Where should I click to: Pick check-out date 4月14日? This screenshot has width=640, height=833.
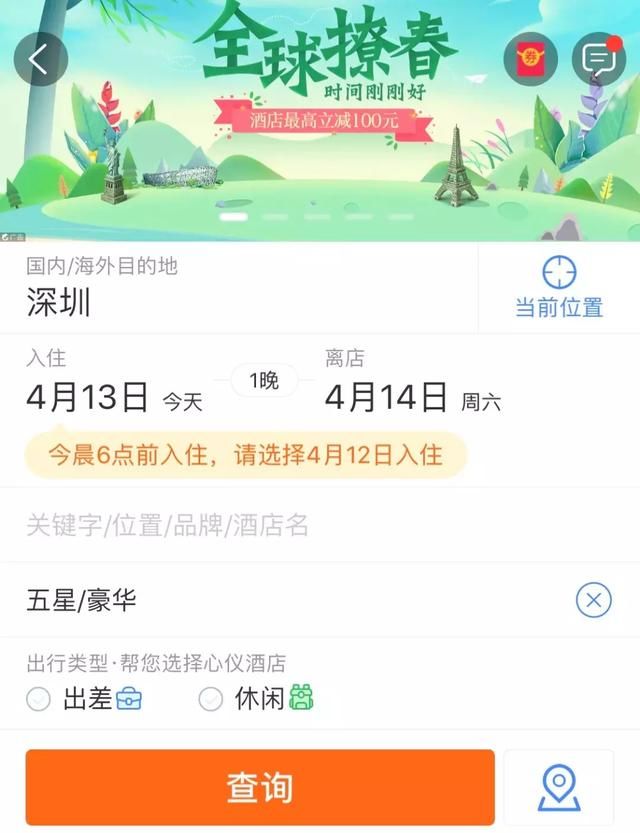click(x=386, y=398)
